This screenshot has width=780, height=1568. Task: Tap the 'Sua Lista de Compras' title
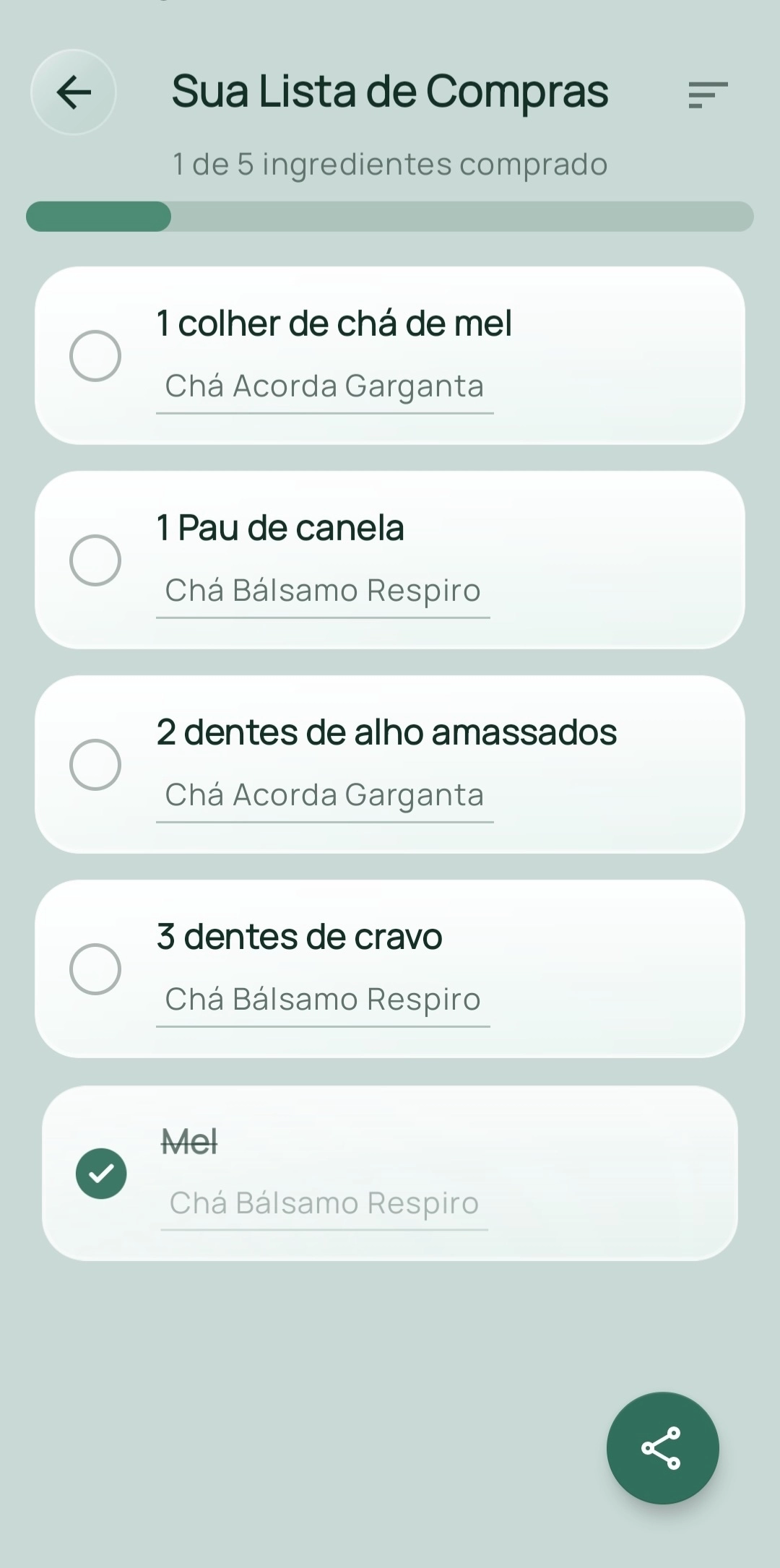point(390,92)
